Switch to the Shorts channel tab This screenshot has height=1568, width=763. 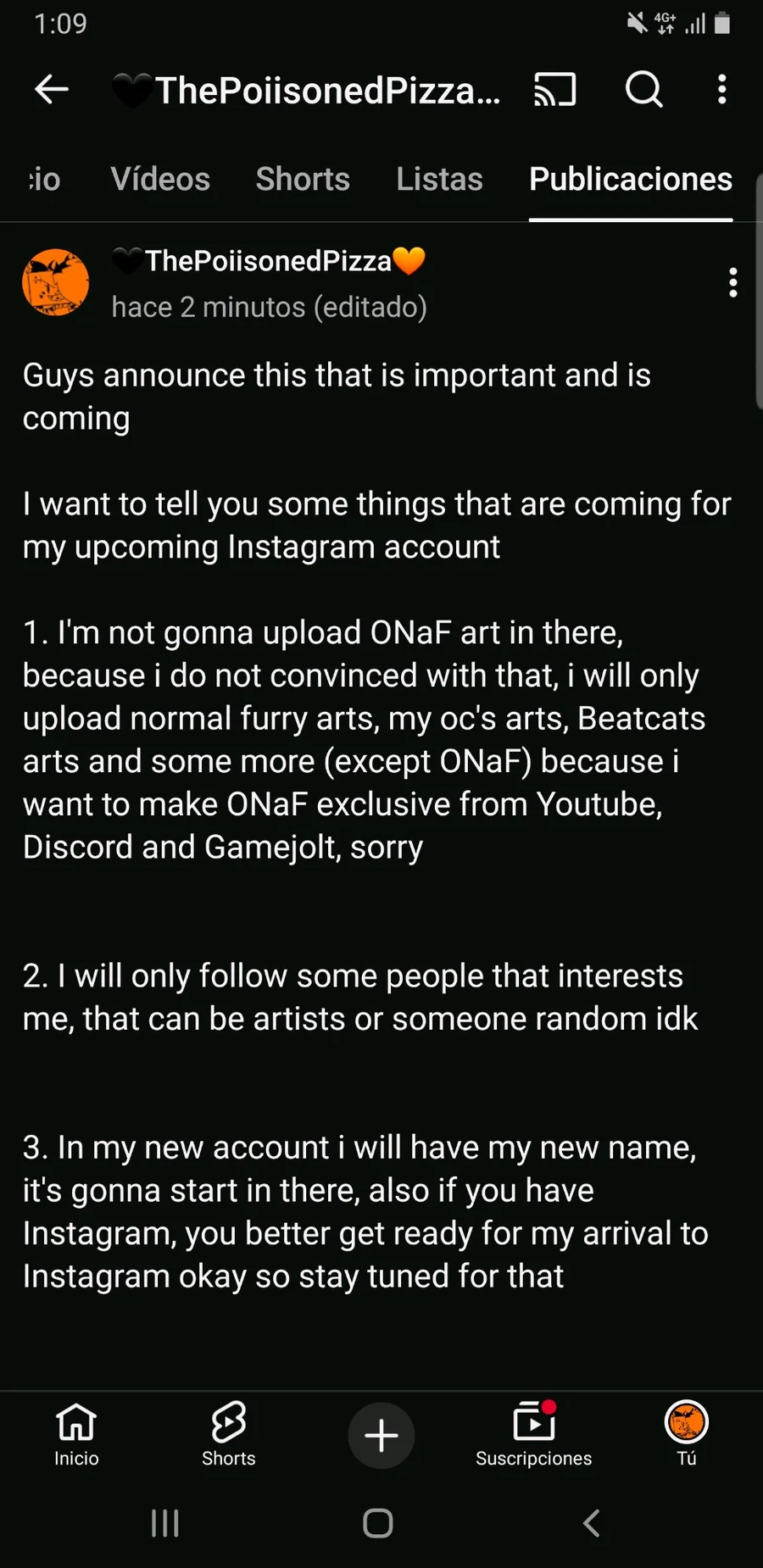303,180
